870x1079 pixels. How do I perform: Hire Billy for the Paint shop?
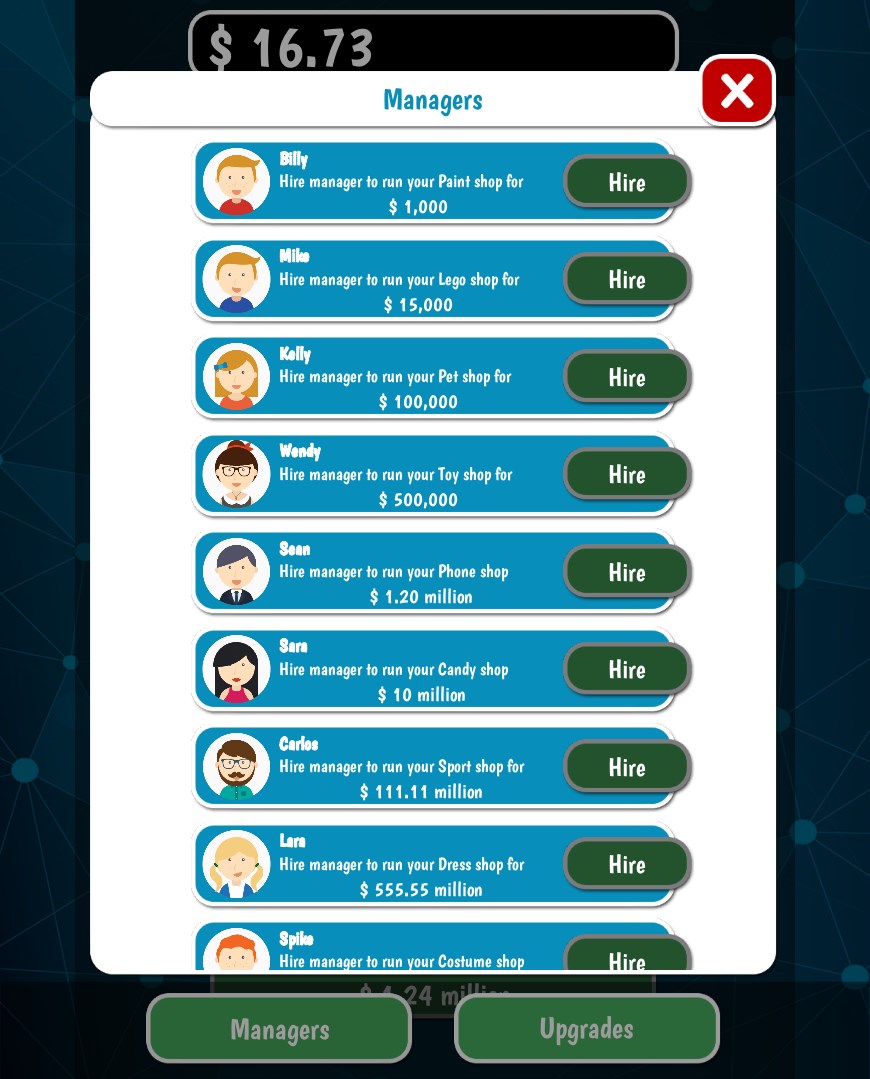tap(627, 182)
